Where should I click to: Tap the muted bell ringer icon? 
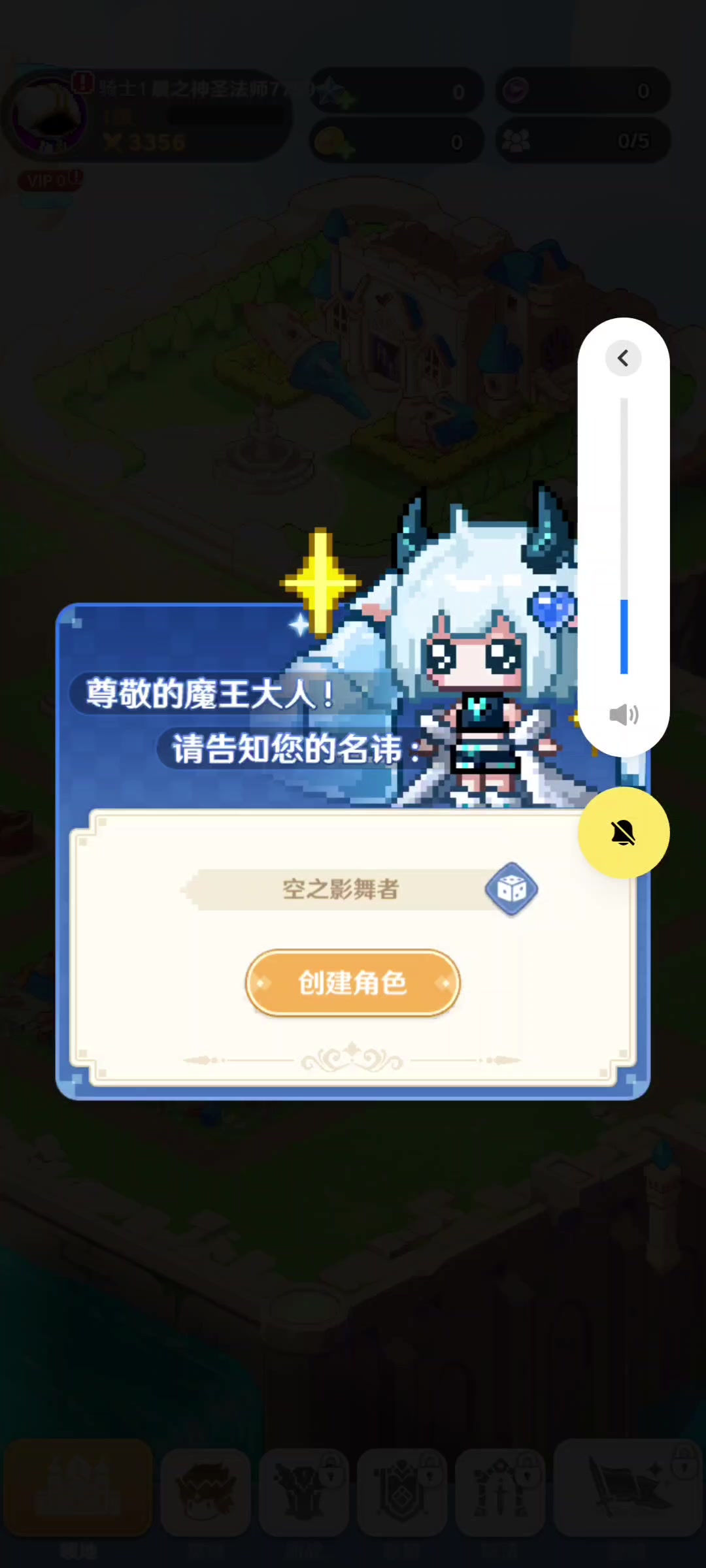pos(623,833)
